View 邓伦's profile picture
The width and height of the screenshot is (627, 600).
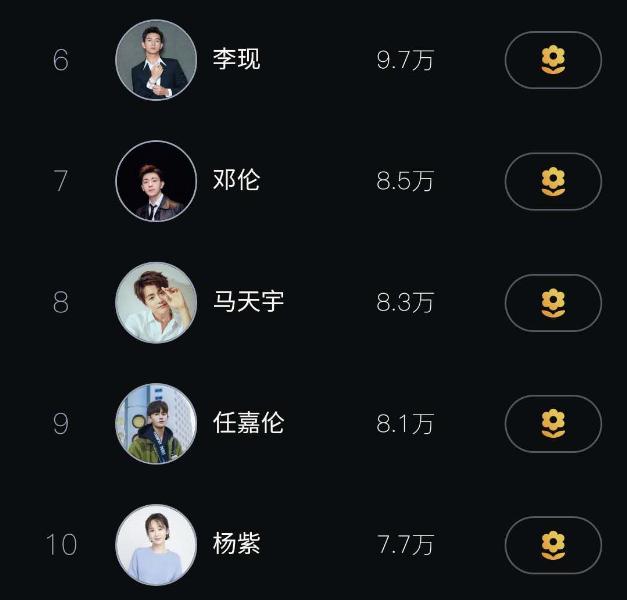(x=156, y=181)
